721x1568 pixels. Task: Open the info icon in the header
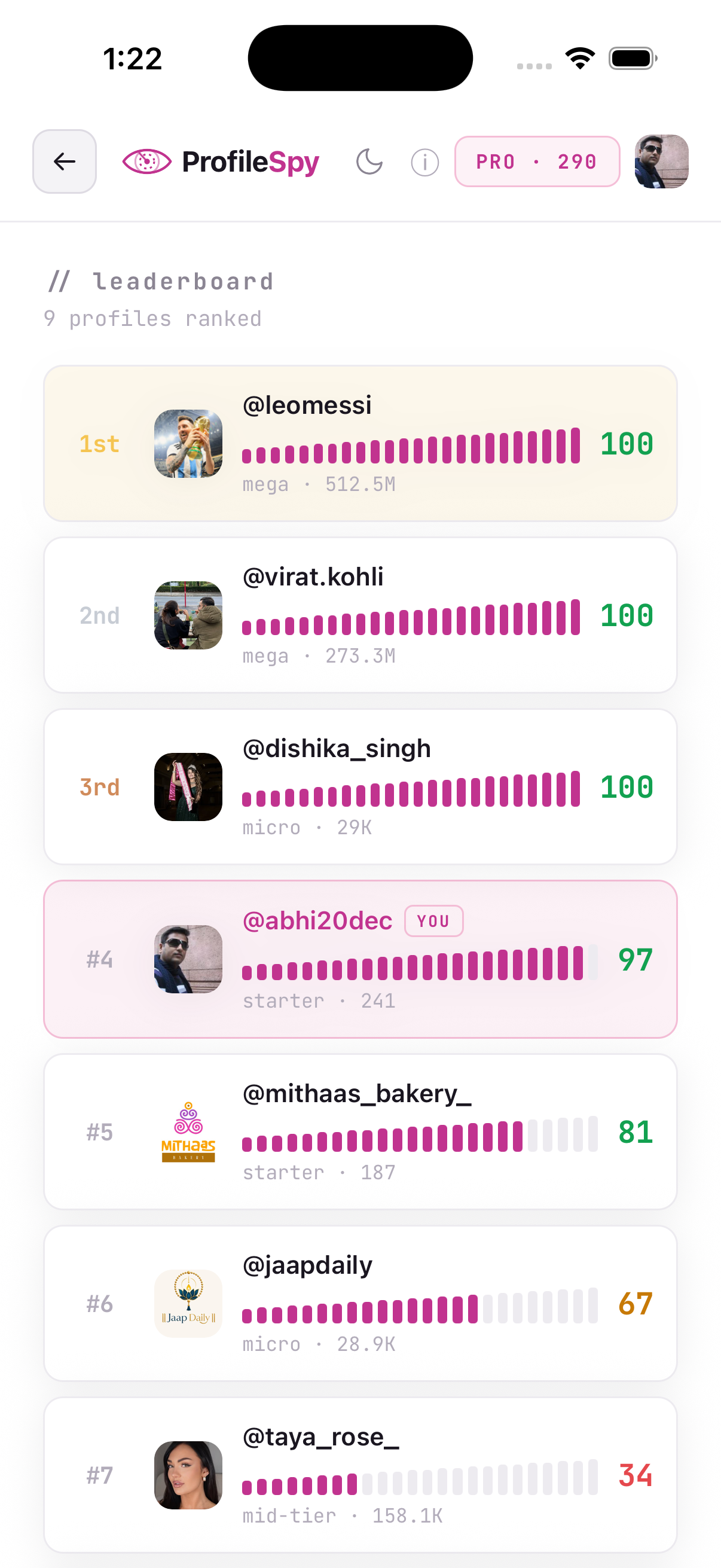click(424, 162)
